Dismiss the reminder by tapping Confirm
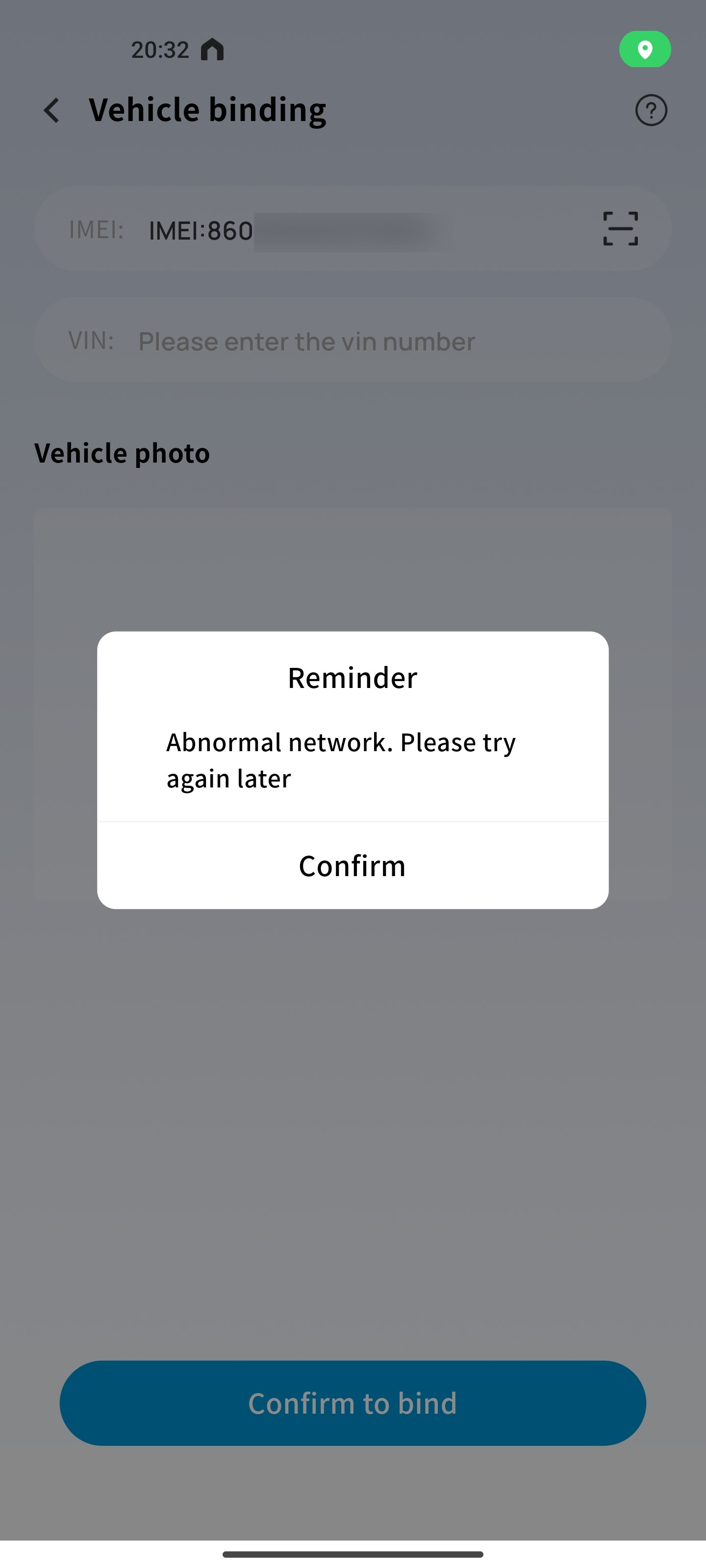 (352, 865)
